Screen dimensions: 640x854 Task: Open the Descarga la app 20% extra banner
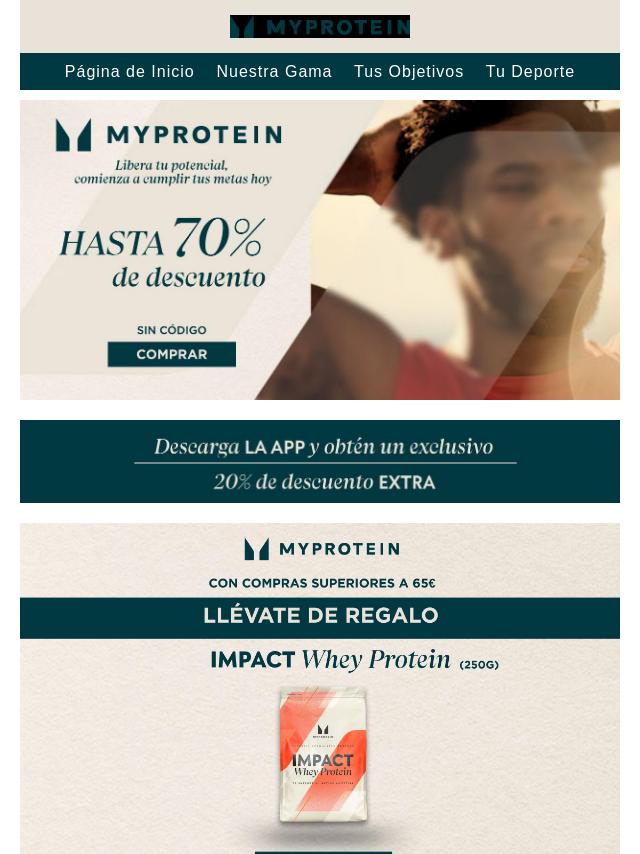[x=320, y=462]
